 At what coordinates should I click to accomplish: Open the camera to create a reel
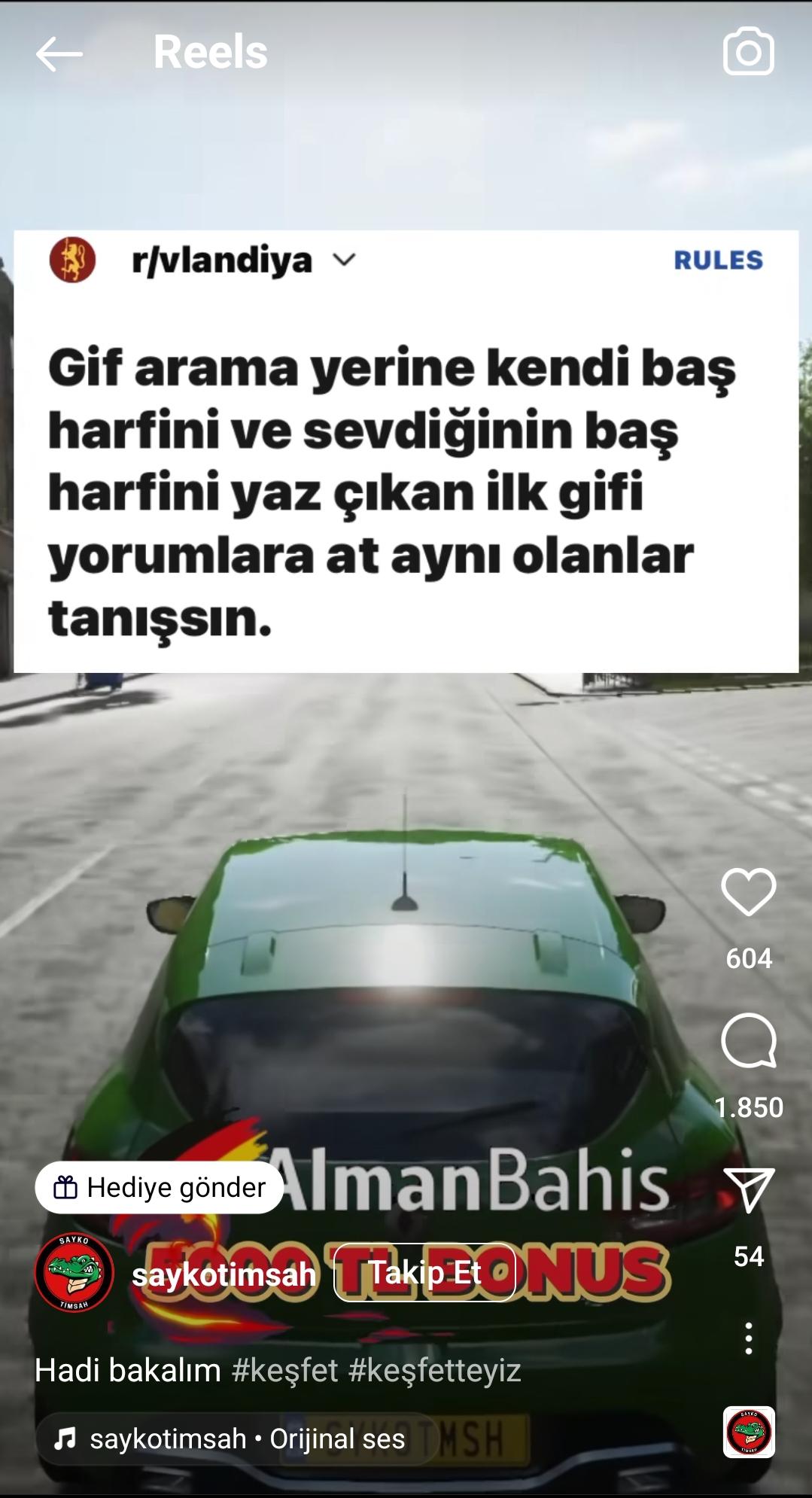pyautogui.click(x=748, y=51)
